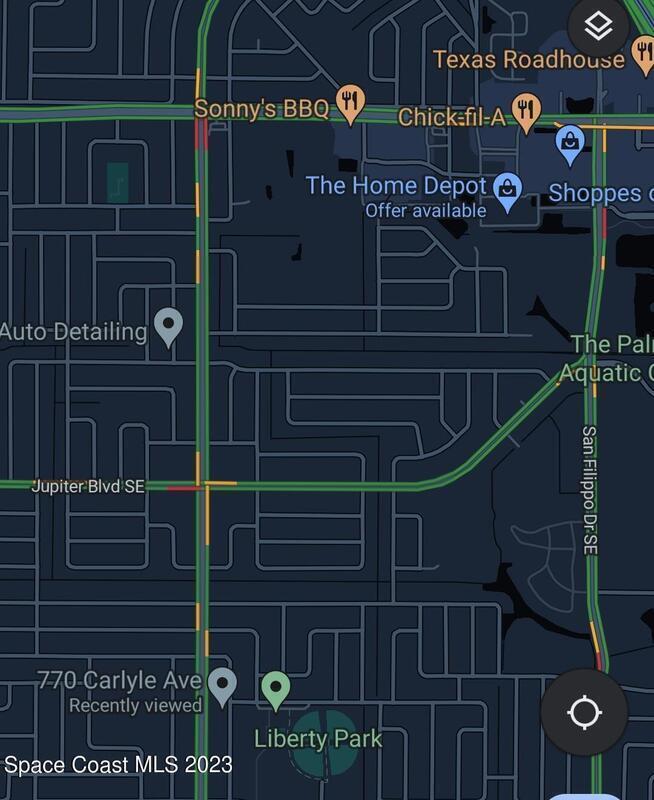Select the Sonny's BBQ restaurant pin
Image resolution: width=654 pixels, height=800 pixels.
(349, 102)
